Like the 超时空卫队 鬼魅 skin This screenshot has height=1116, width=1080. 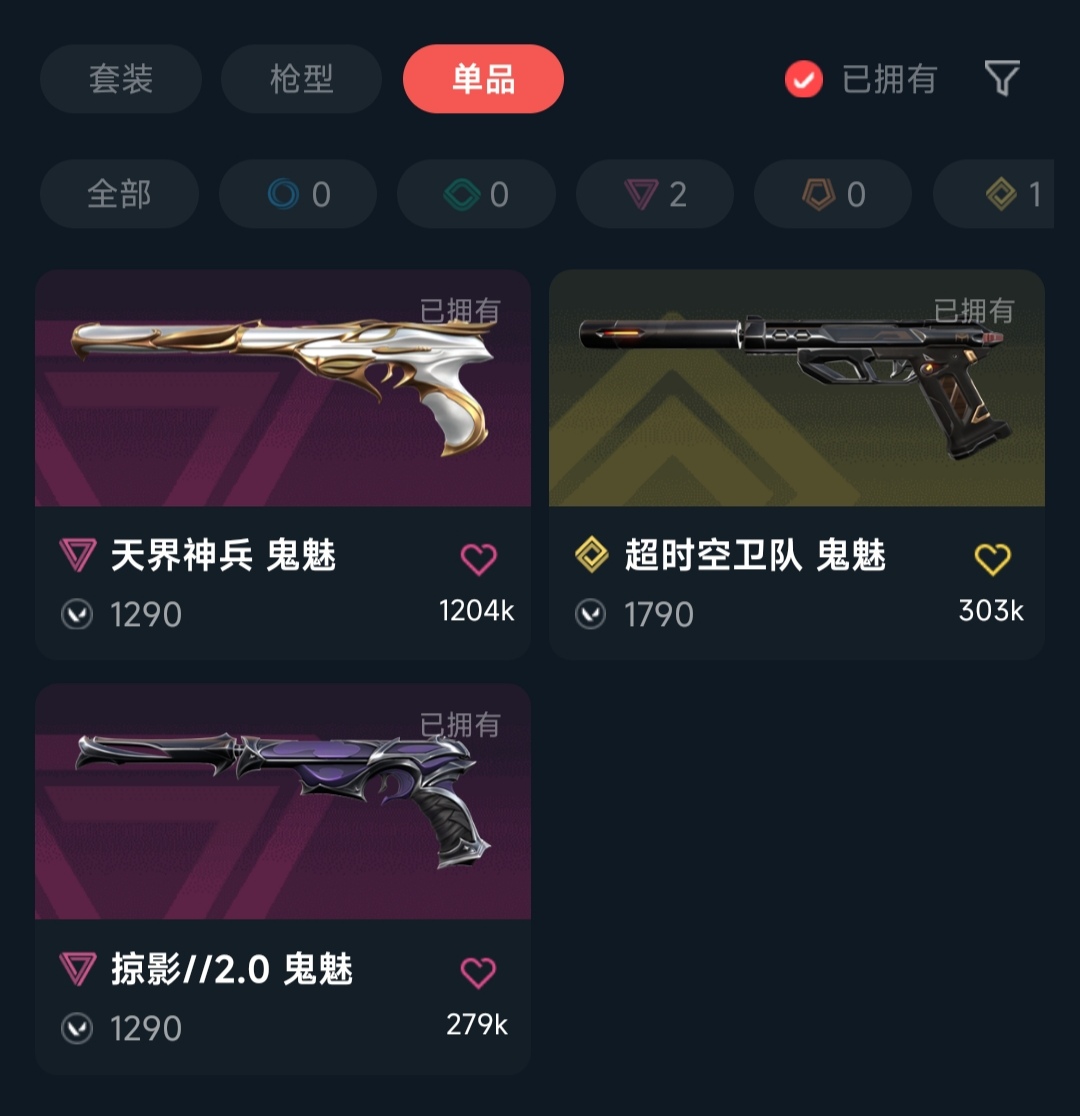tap(992, 559)
